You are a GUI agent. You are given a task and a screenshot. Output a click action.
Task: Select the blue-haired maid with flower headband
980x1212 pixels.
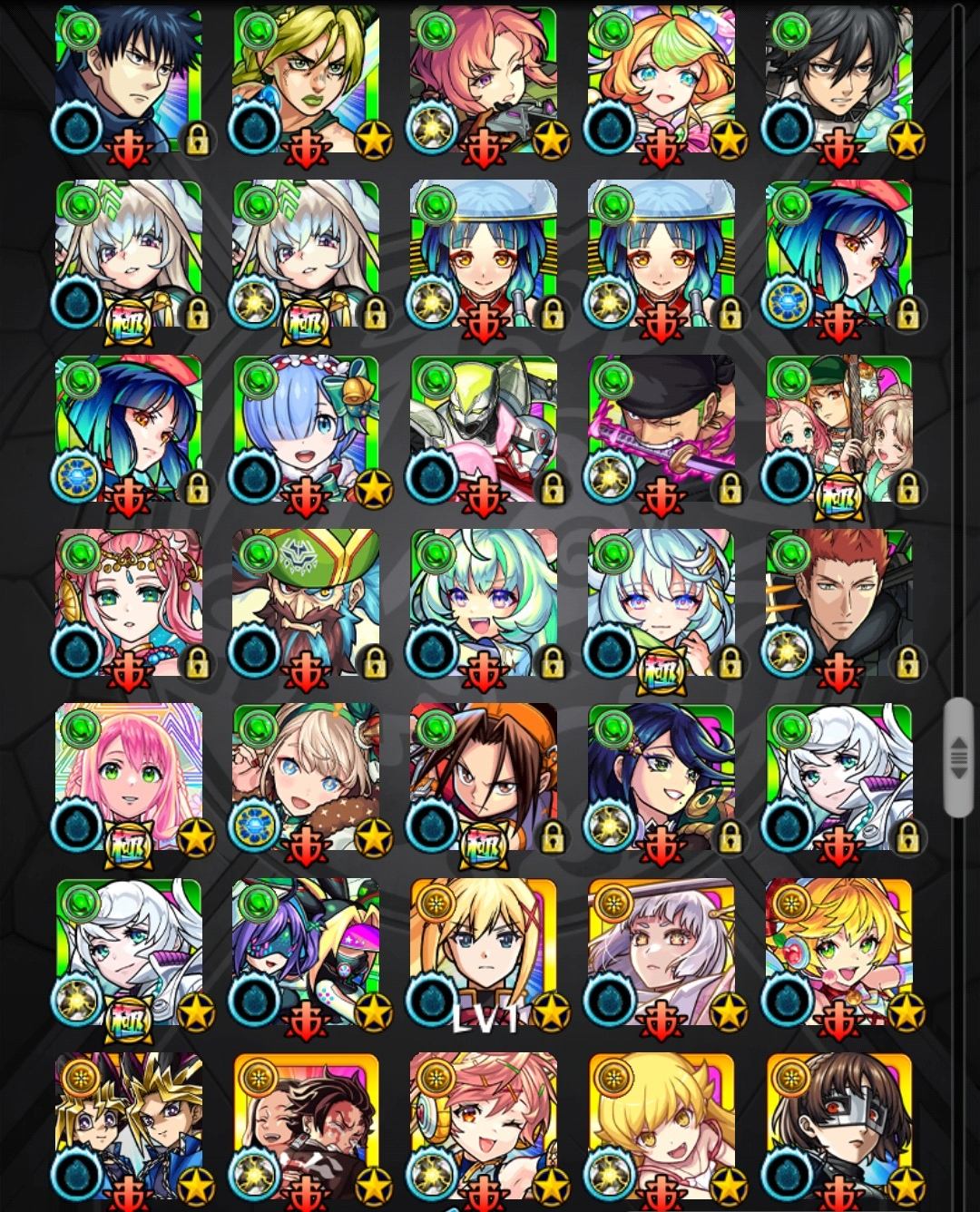[x=306, y=428]
